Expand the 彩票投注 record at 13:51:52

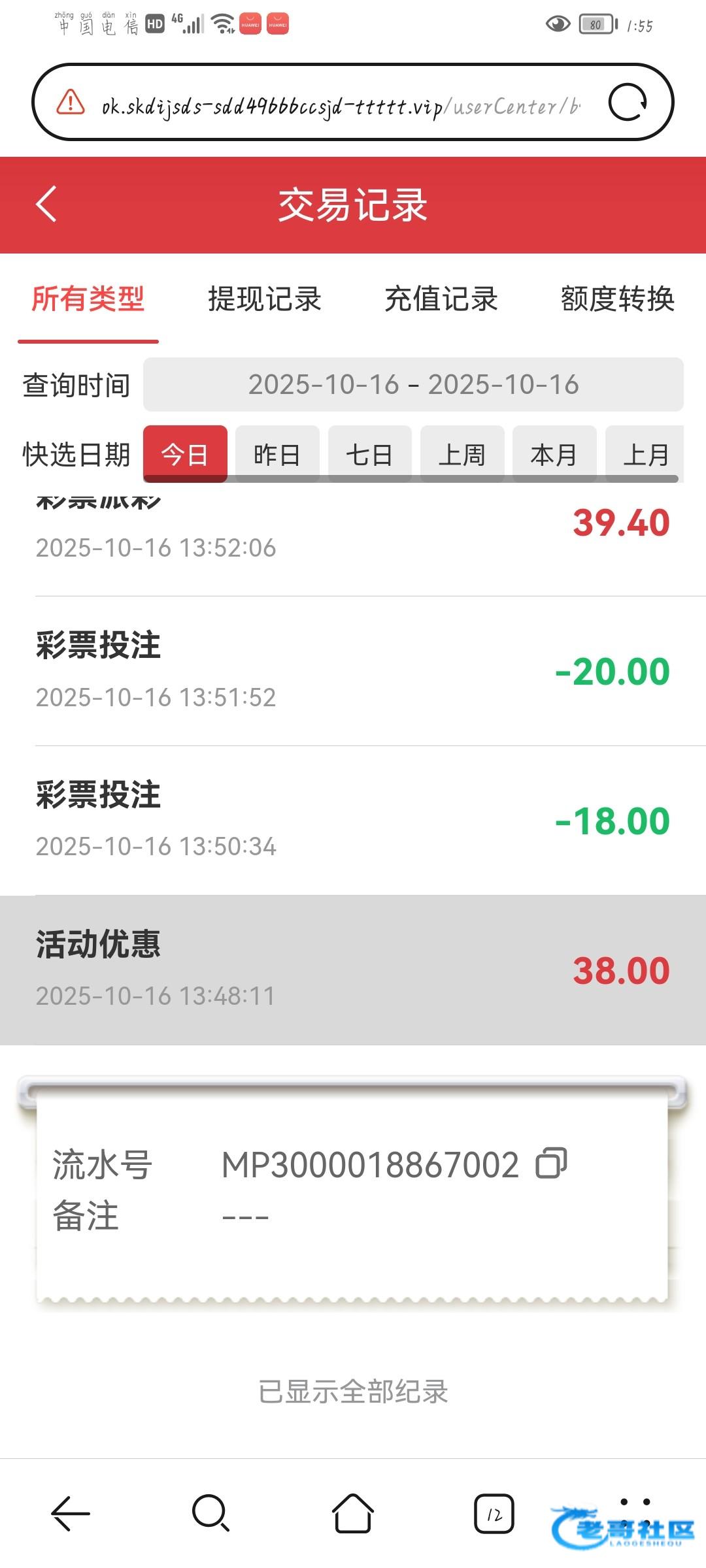click(x=353, y=671)
